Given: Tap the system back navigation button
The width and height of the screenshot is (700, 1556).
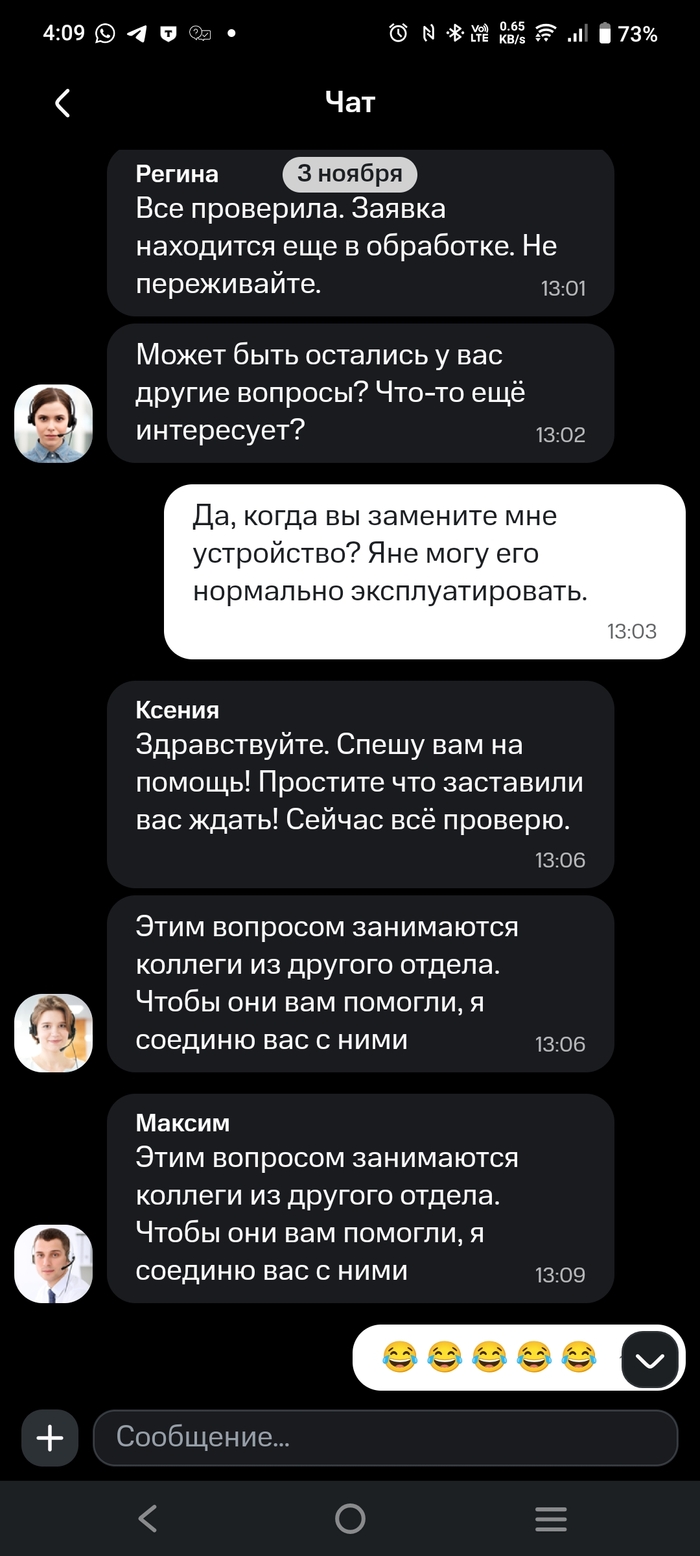Looking at the screenshot, I should (148, 1519).
